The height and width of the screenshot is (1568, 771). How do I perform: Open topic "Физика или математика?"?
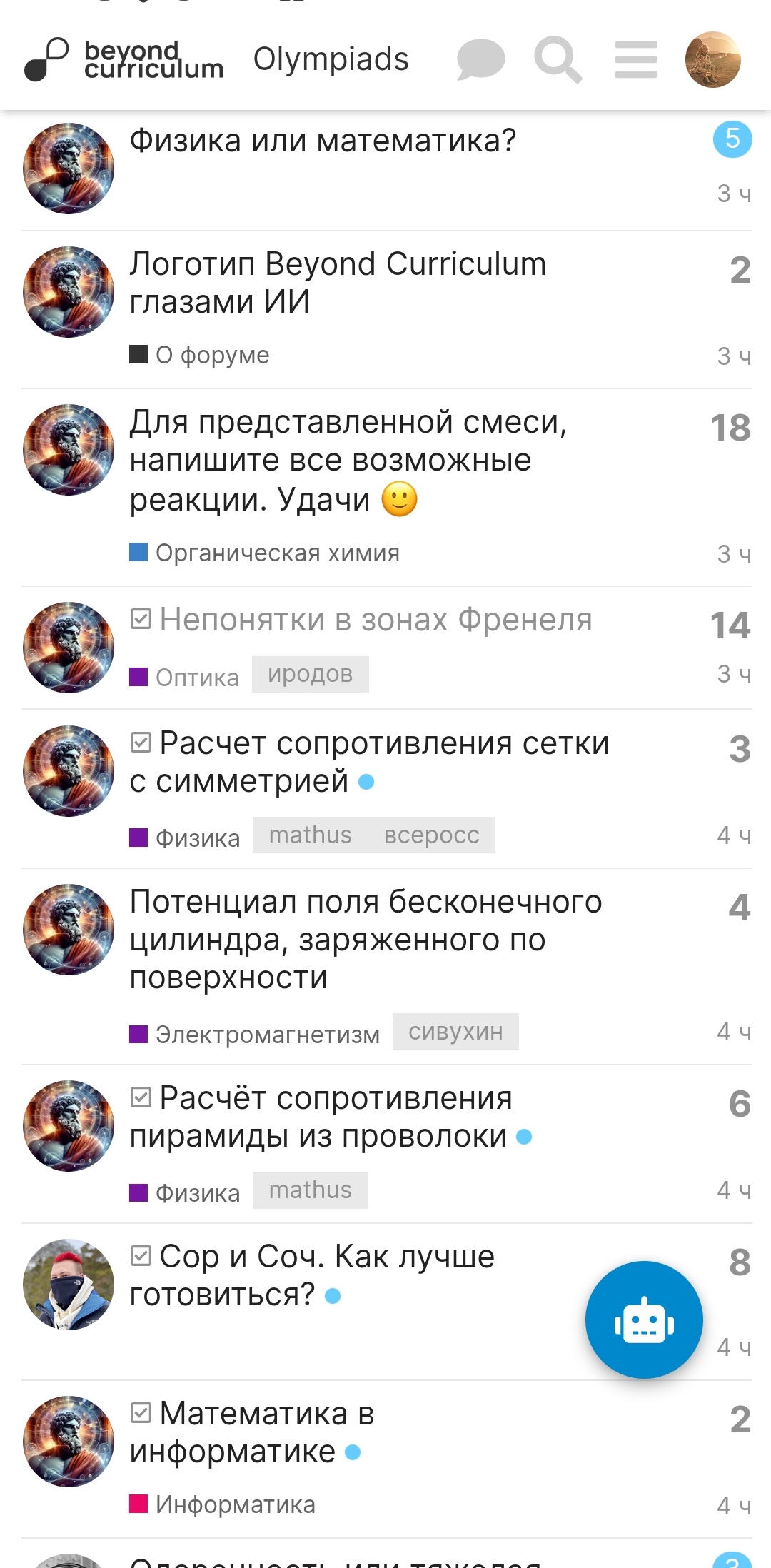tap(323, 141)
